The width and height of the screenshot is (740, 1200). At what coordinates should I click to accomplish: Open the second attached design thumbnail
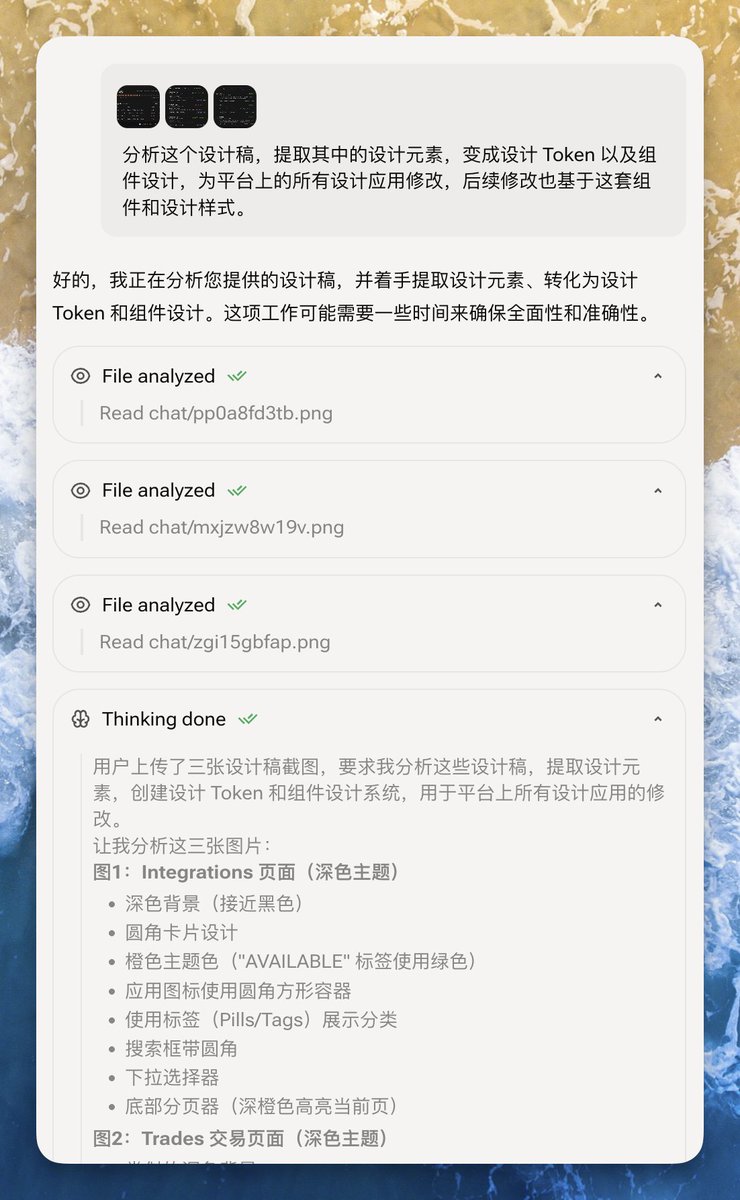coord(187,106)
